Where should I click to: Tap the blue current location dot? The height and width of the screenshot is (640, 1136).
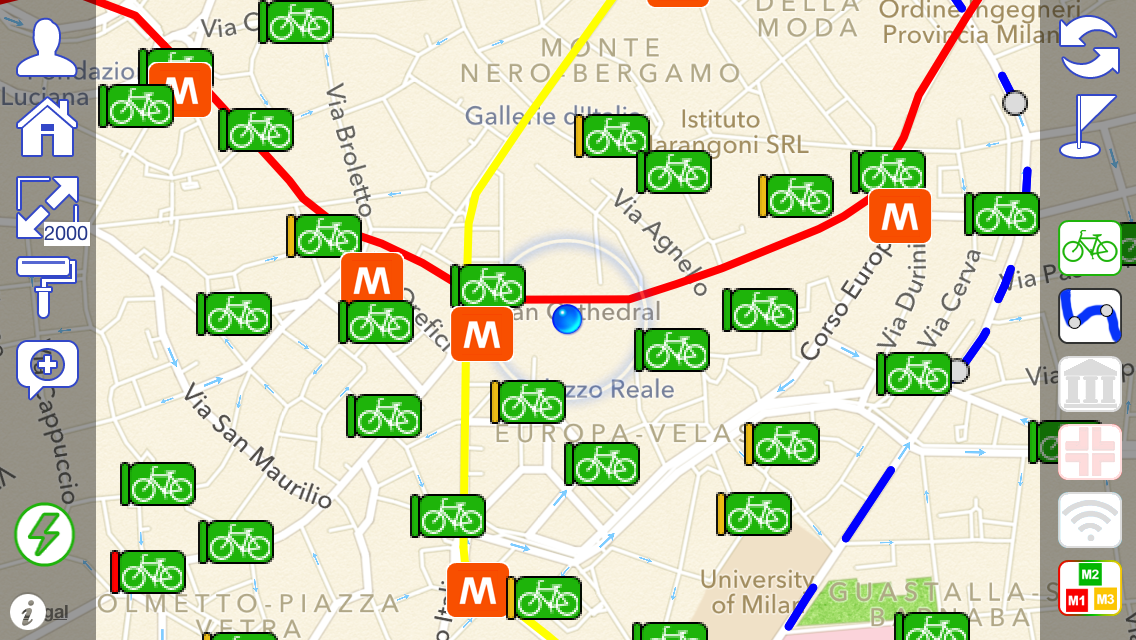pos(567,319)
